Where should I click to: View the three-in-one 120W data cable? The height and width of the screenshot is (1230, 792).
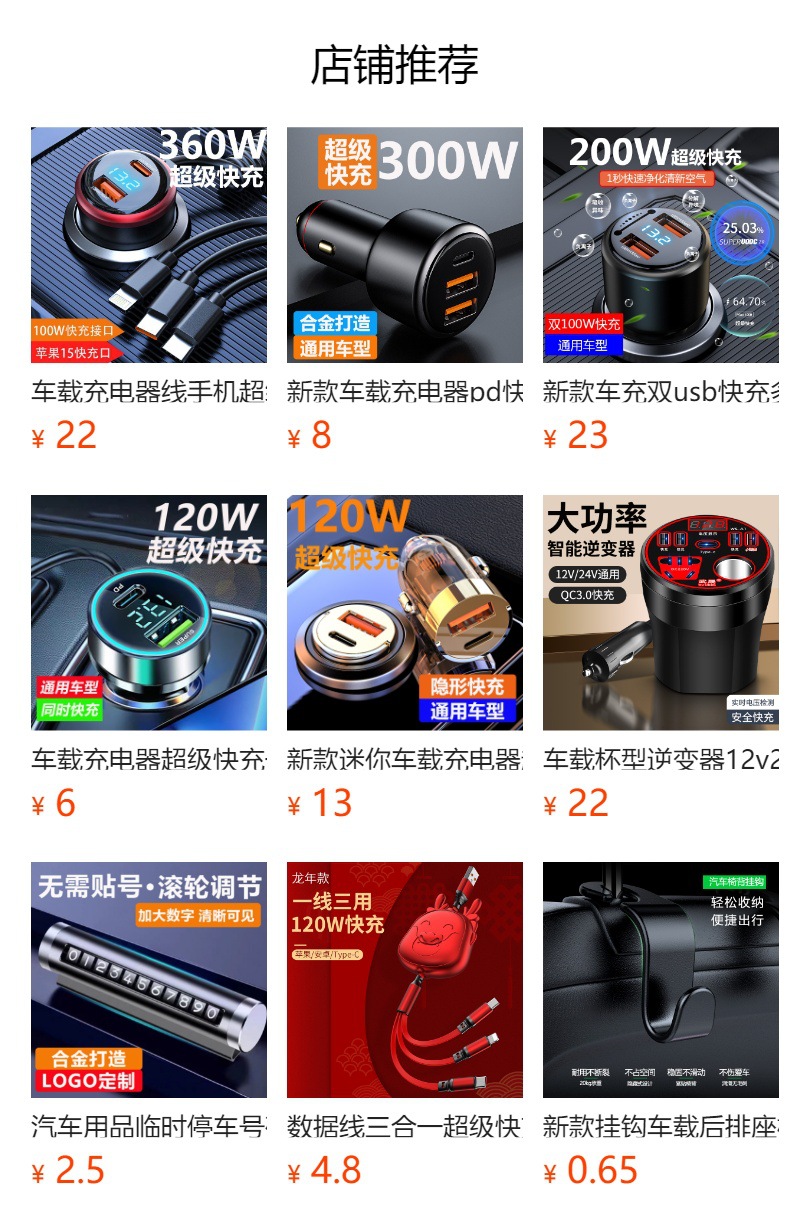coord(405,980)
